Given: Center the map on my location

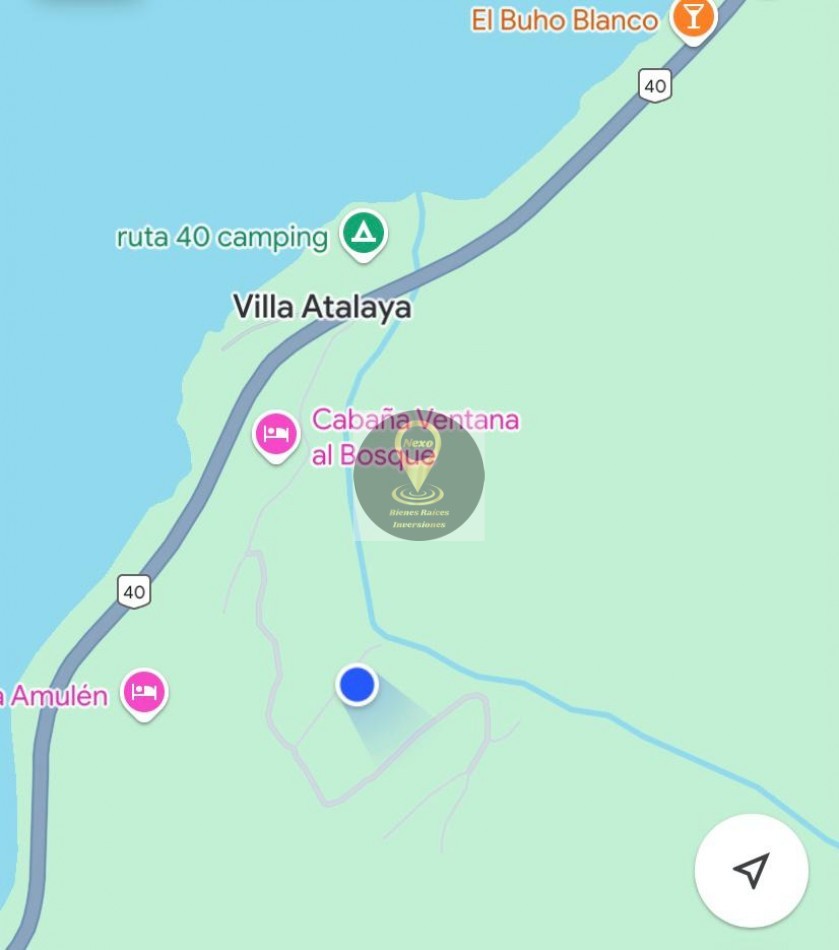Looking at the screenshot, I should (751, 870).
